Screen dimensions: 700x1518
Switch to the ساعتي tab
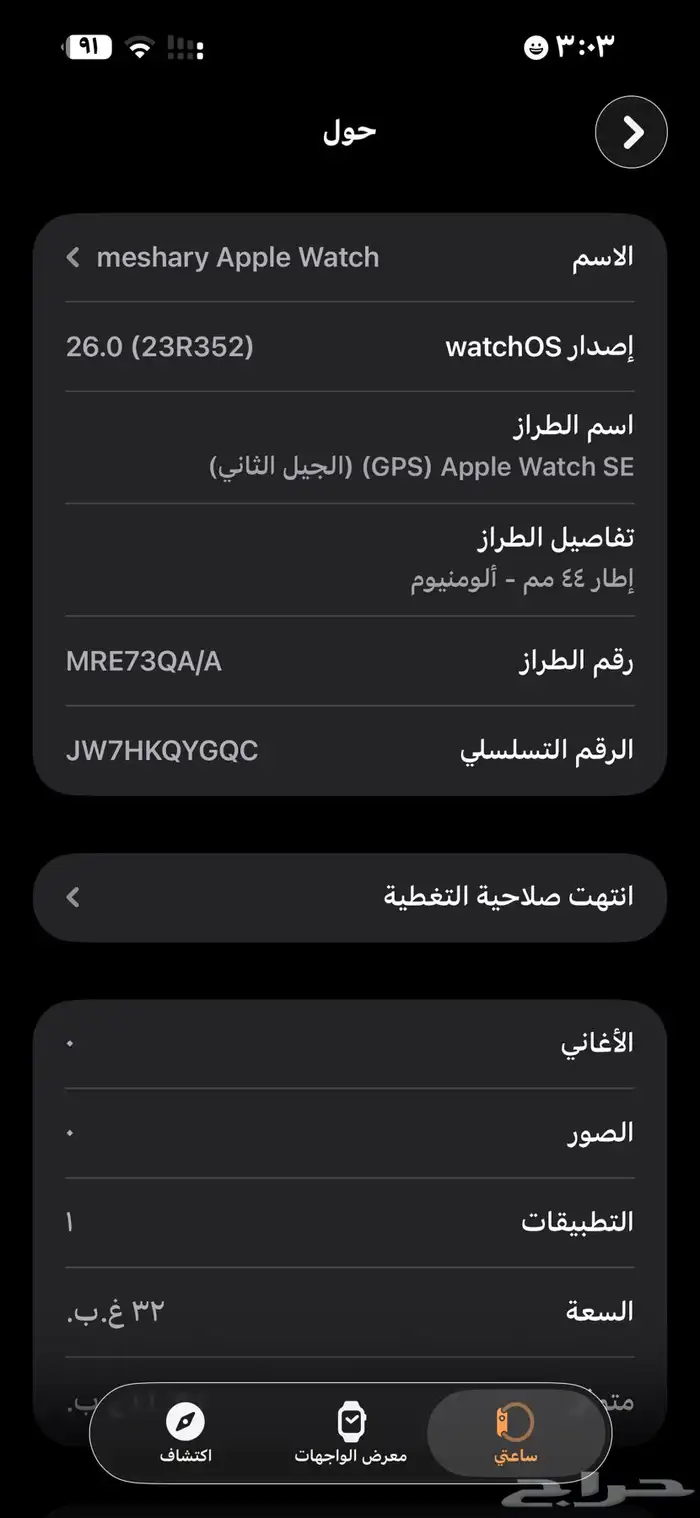(515, 1432)
